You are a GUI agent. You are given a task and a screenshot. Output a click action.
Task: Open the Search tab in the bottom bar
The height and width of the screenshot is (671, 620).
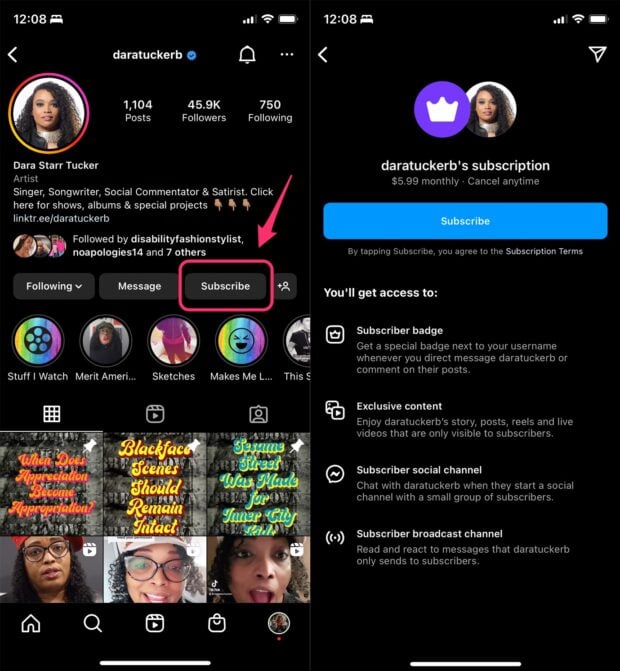click(x=93, y=623)
